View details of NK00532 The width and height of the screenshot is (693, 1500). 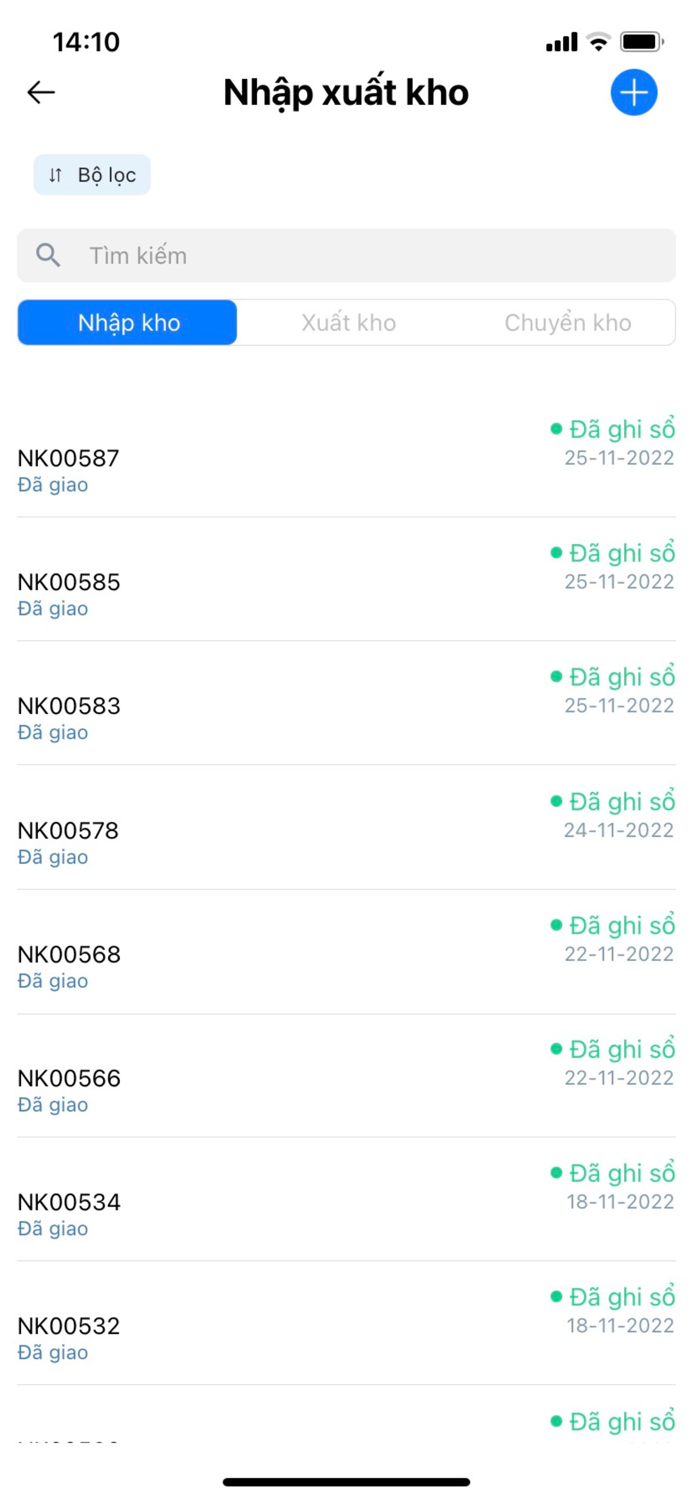pyautogui.click(x=68, y=1327)
